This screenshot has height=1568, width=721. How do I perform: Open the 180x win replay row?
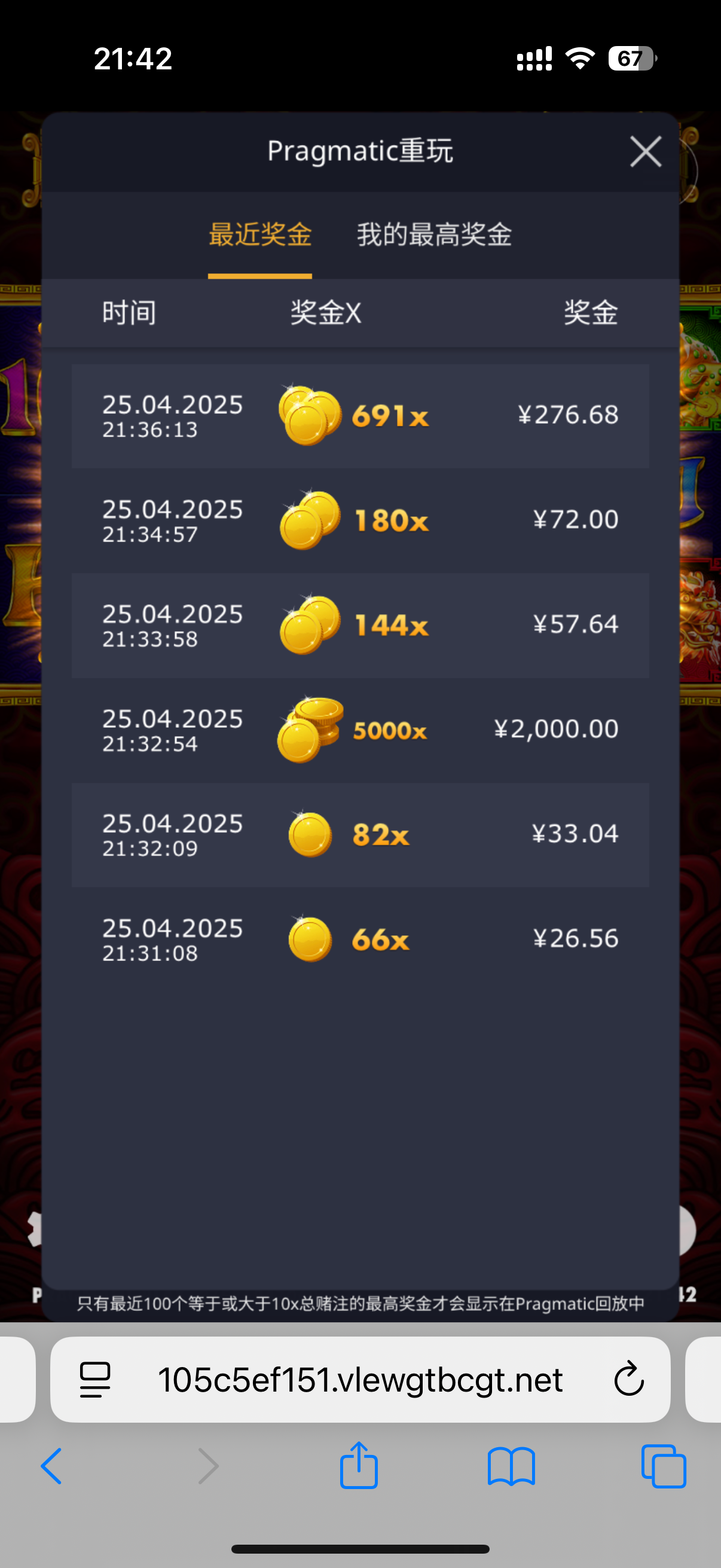coord(360,521)
